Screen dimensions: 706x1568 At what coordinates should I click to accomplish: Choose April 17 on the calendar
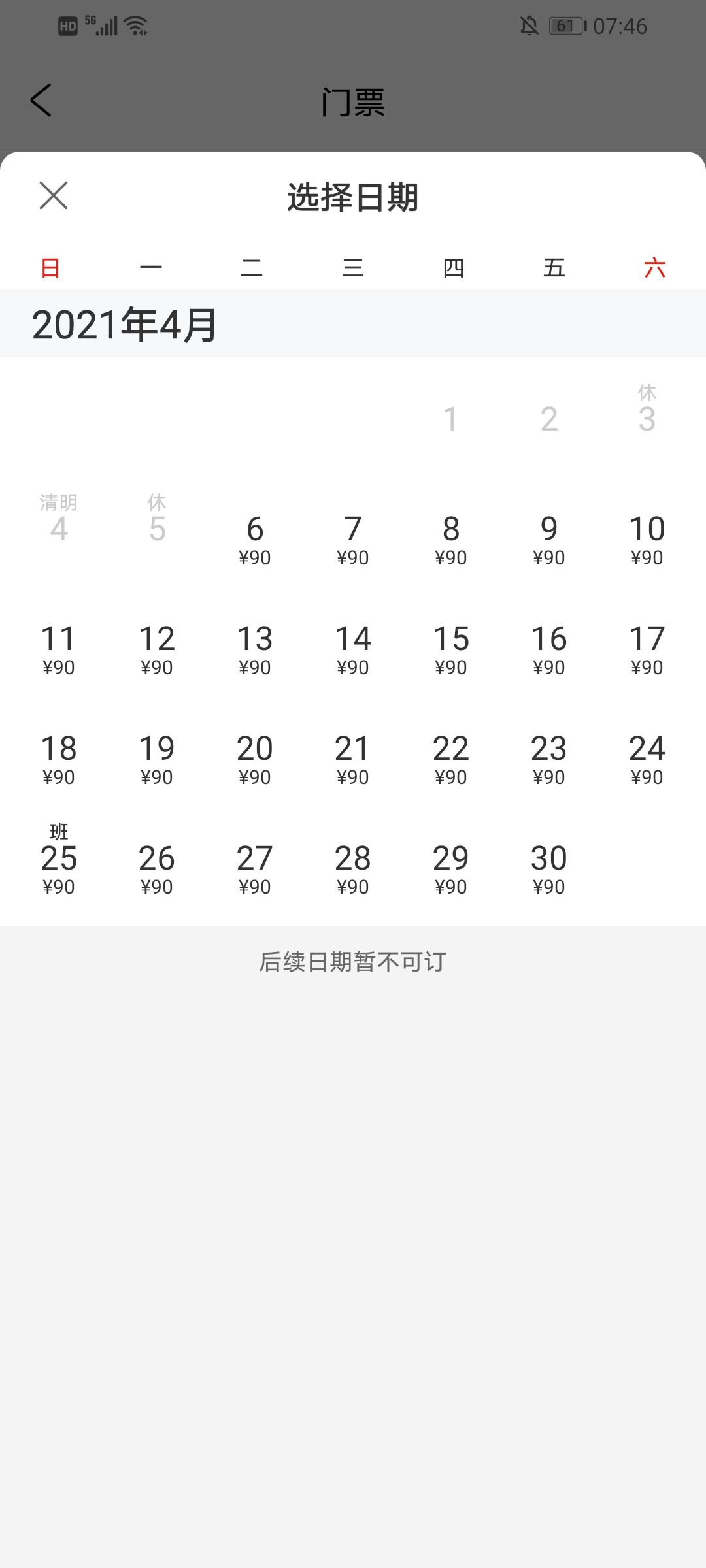[x=647, y=649]
